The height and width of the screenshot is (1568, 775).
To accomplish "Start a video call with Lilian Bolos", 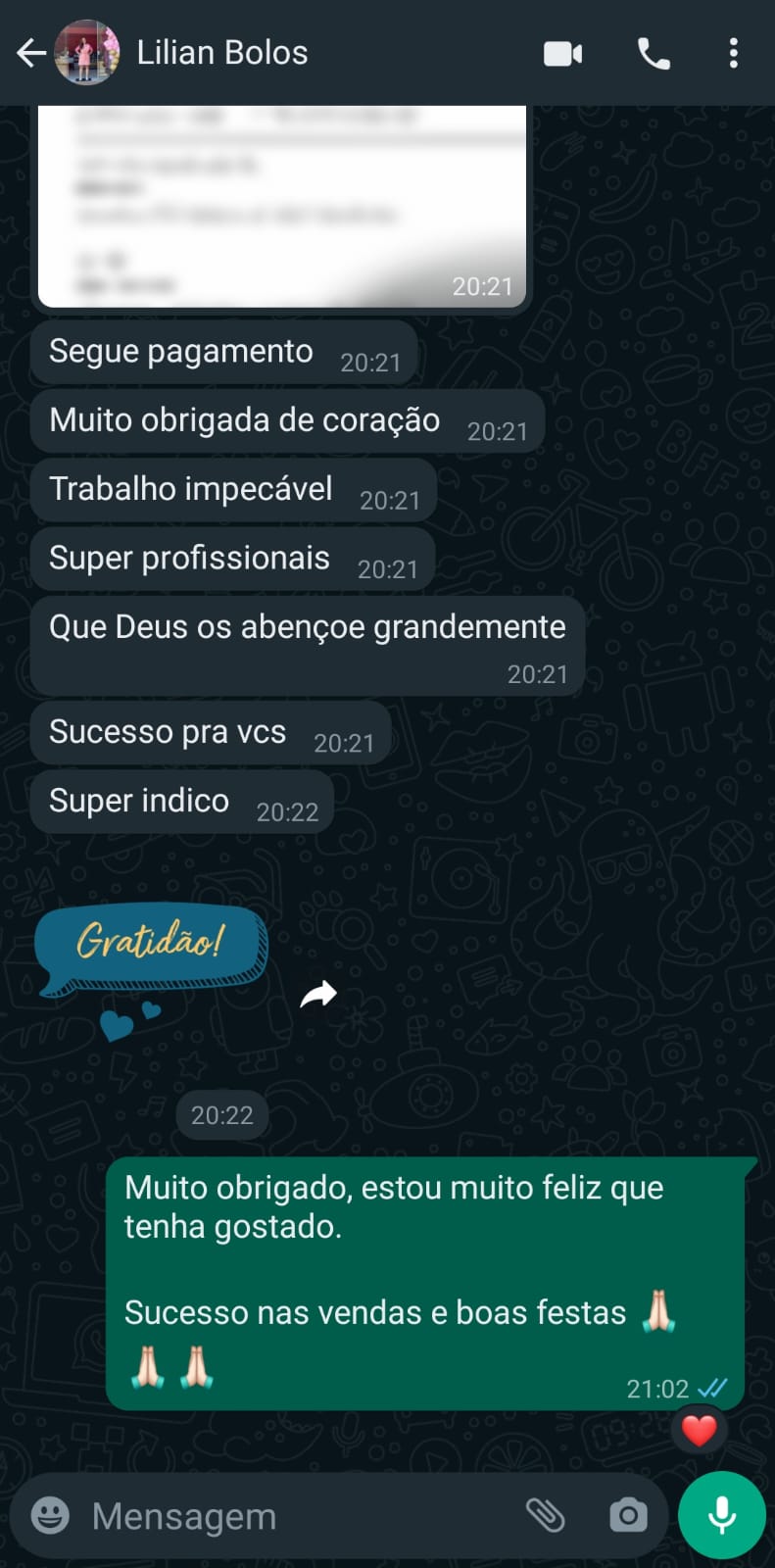I will coord(563,53).
